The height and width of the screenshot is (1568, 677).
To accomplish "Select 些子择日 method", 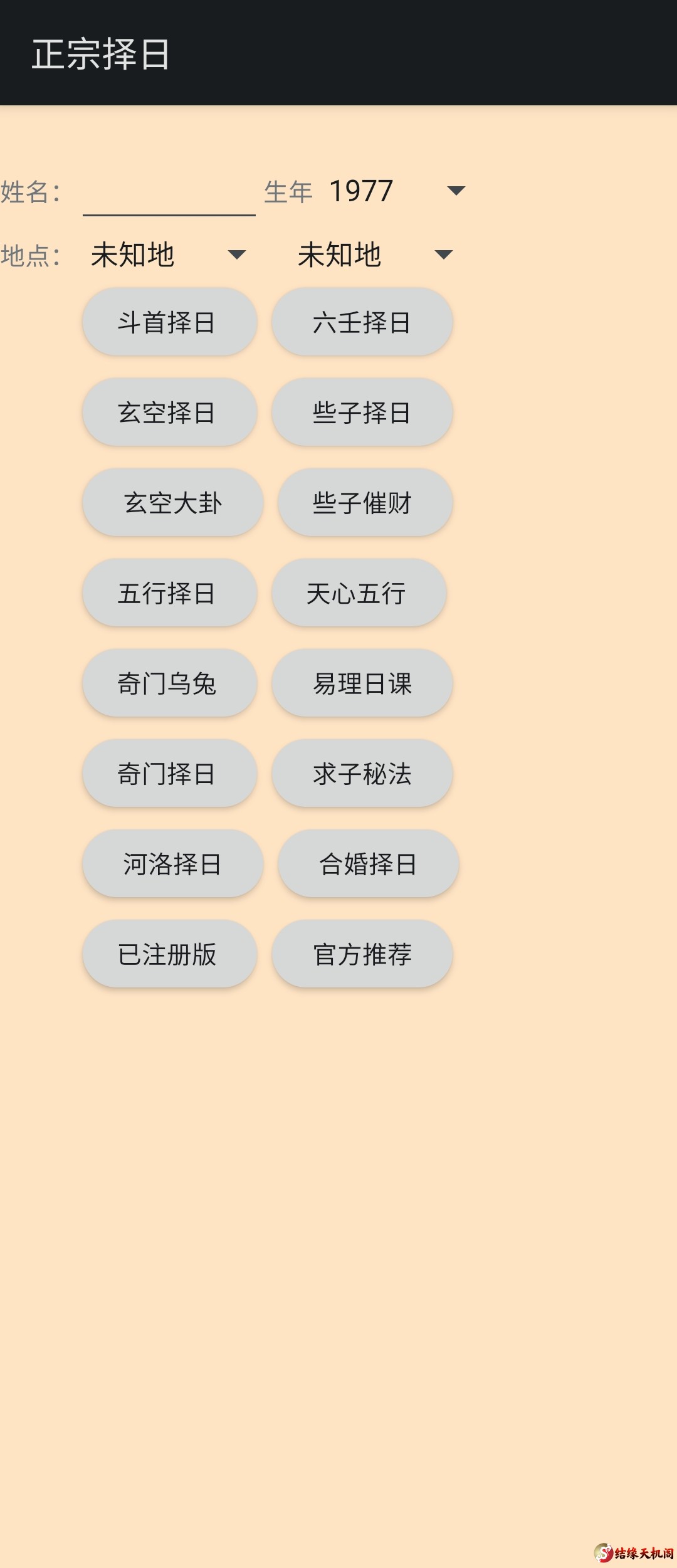I will click(x=362, y=412).
